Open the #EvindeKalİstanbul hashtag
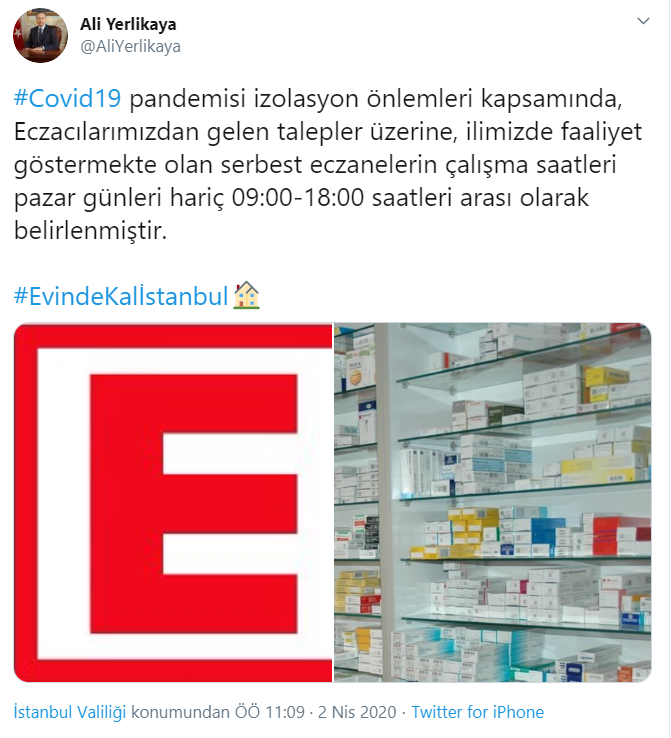 121,295
